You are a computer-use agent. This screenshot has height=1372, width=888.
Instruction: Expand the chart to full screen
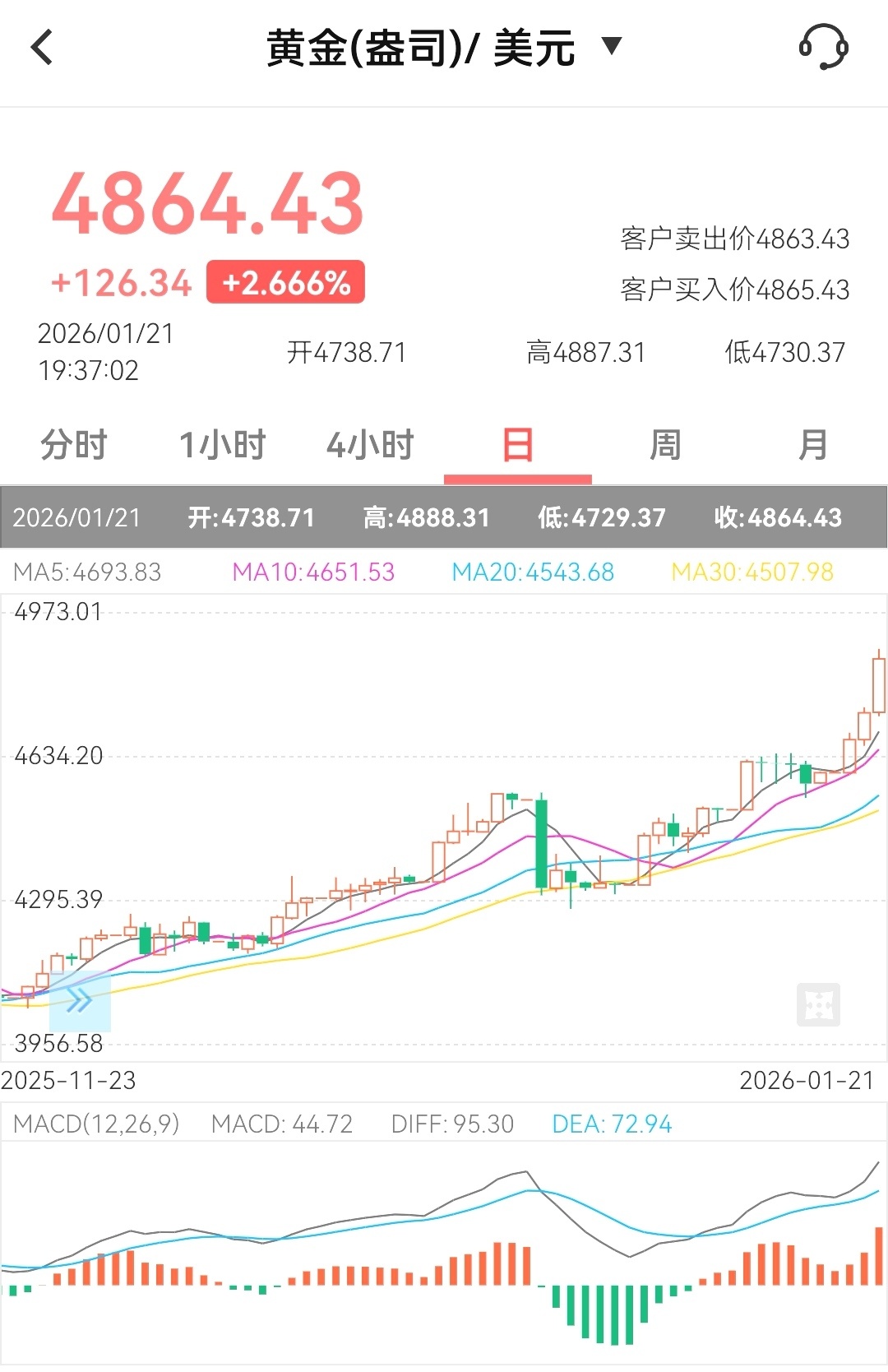[x=818, y=1004]
